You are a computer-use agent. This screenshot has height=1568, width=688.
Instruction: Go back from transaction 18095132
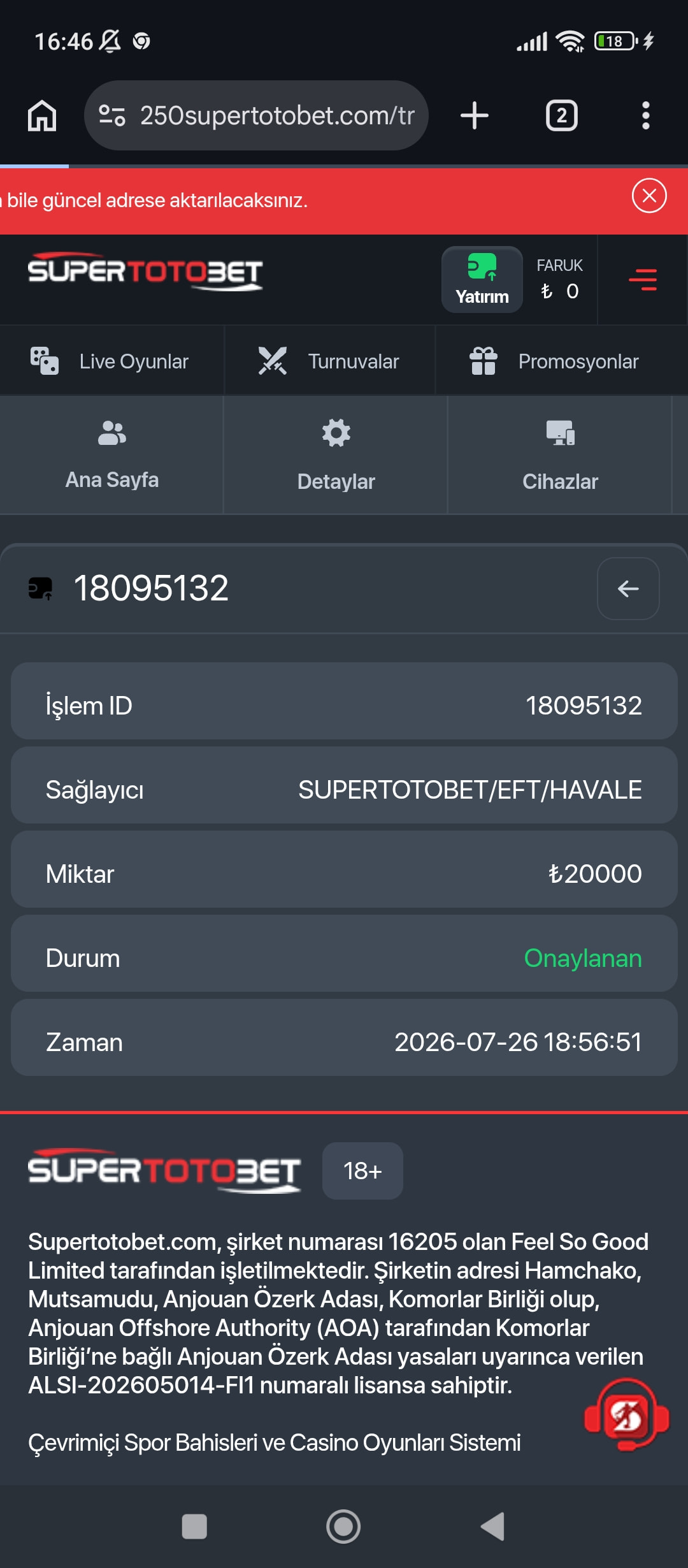point(628,588)
